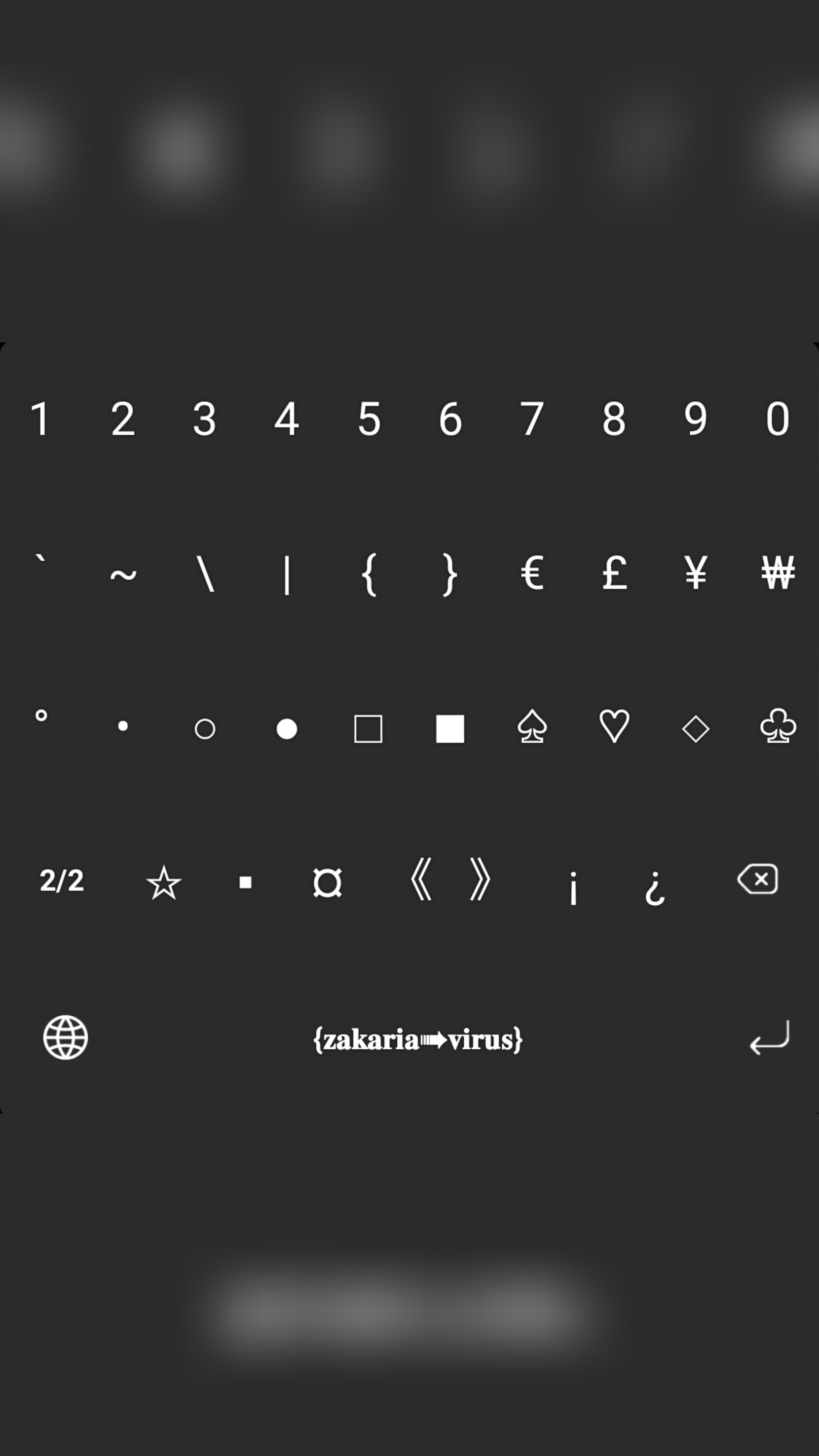Tap the won currency key
Viewport: 819px width, 1456px height.
[x=778, y=573]
